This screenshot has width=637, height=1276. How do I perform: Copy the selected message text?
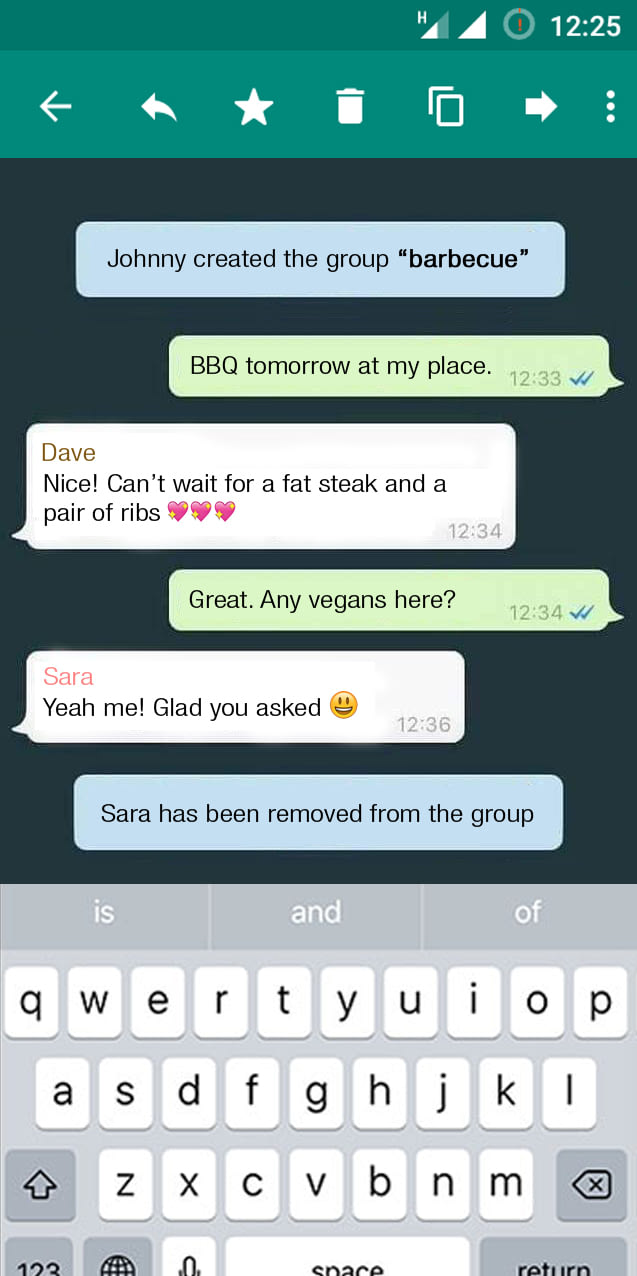[x=446, y=106]
